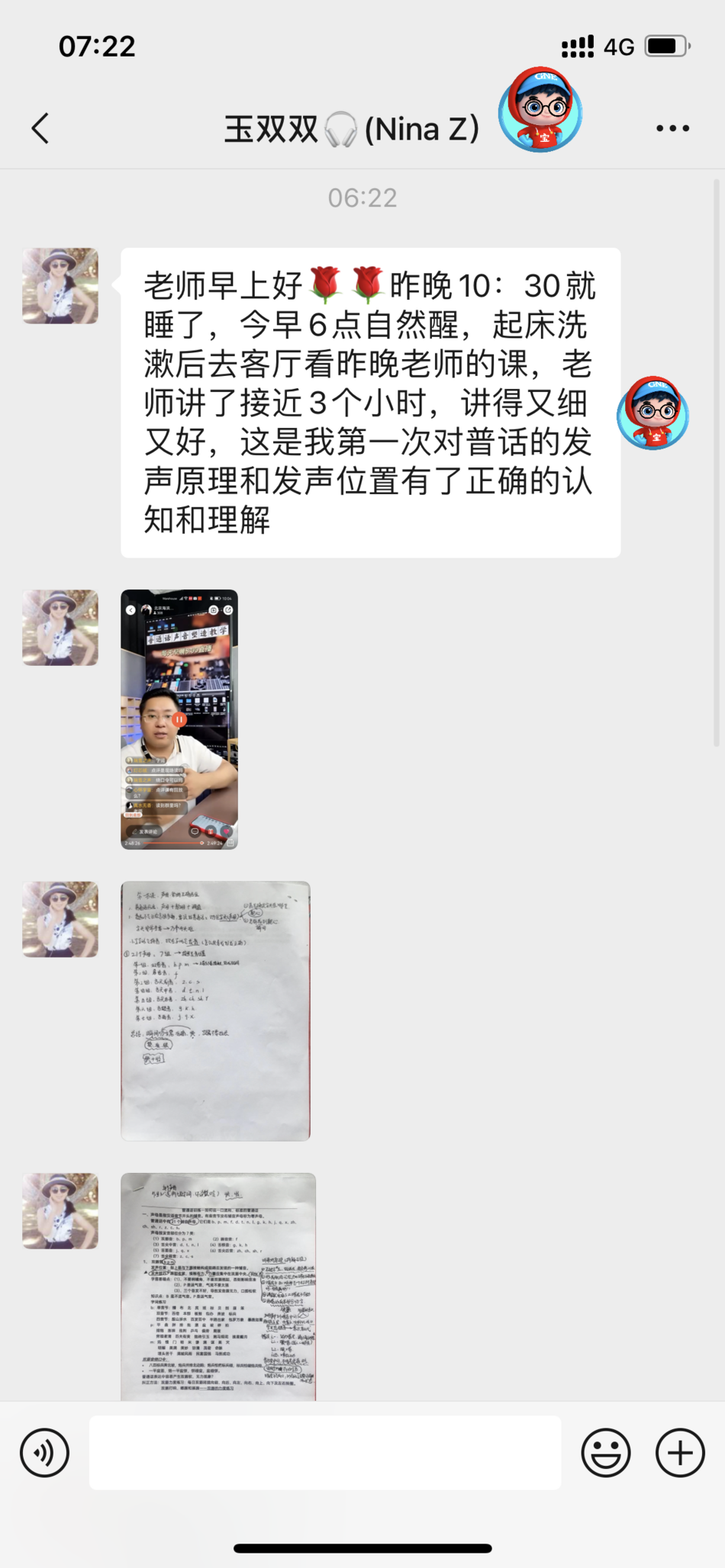Open sender's avatar beside the morning greeting
The width and height of the screenshot is (725, 1568).
[60, 286]
